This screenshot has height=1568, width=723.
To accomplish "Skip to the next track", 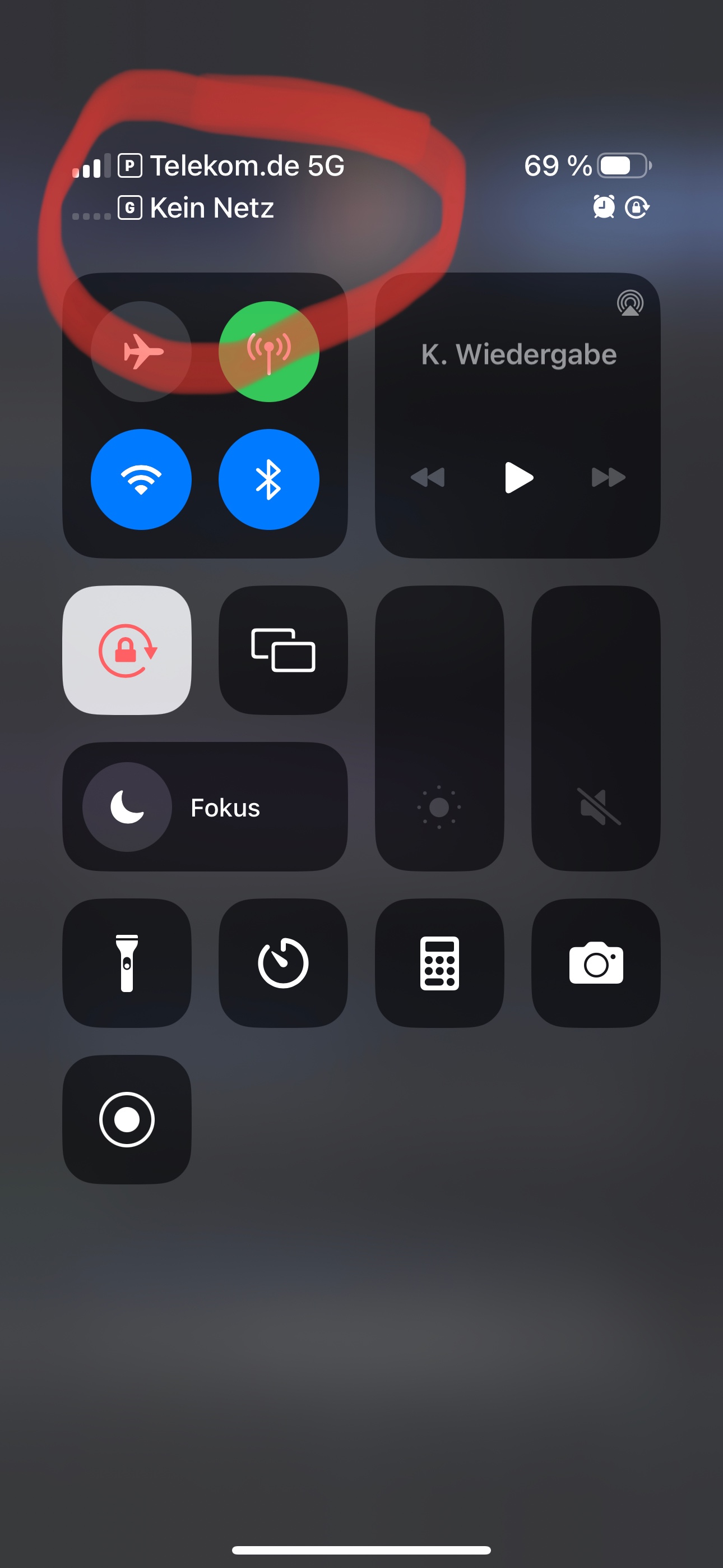I will pos(609,477).
